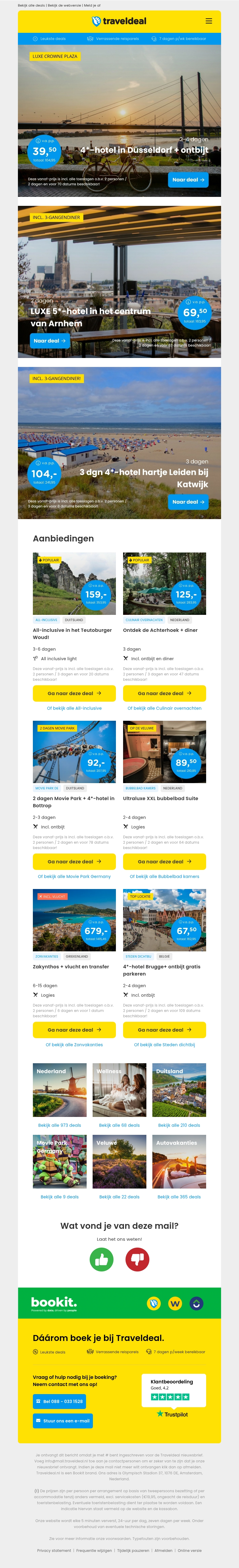Open the Nederland deals tile

(60, 1090)
